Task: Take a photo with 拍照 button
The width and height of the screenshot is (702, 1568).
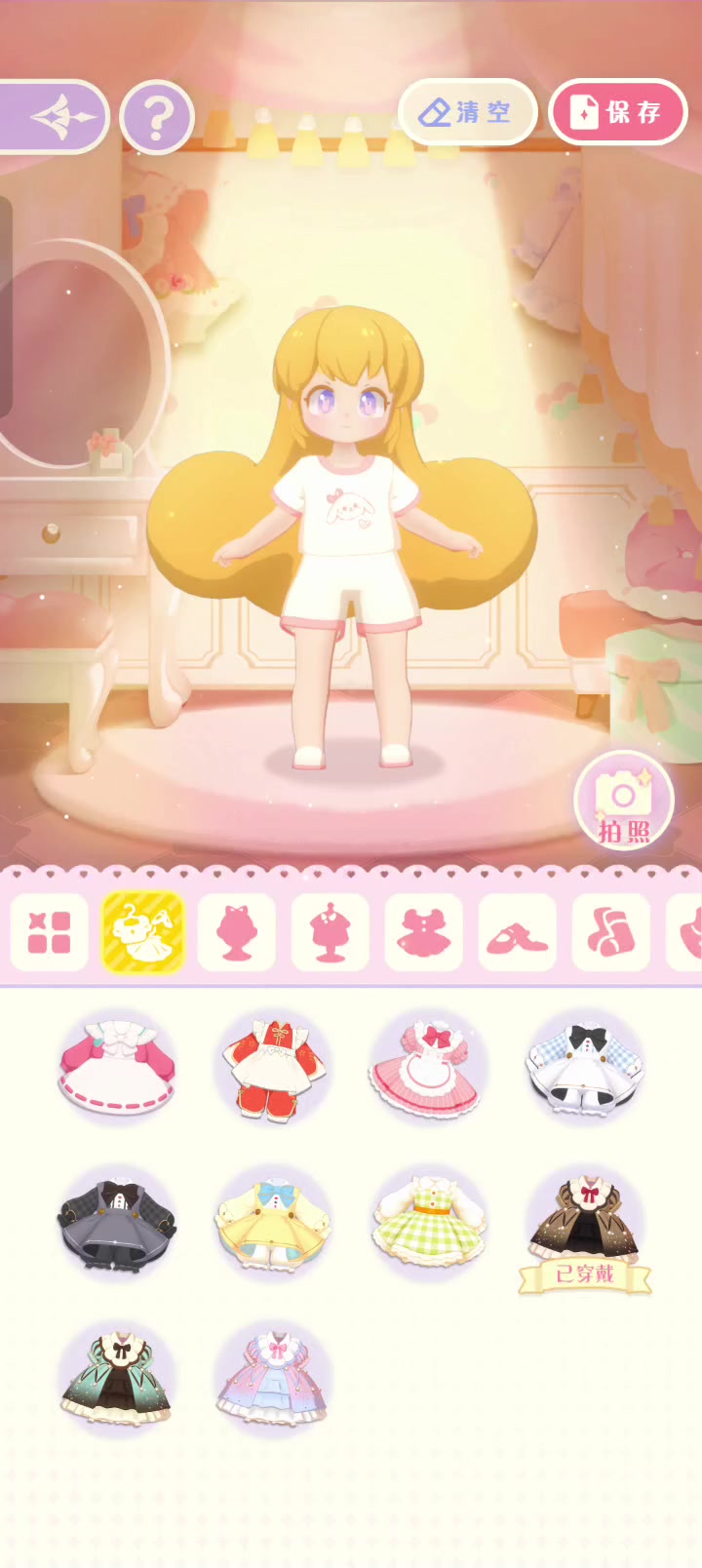Action: tap(624, 804)
